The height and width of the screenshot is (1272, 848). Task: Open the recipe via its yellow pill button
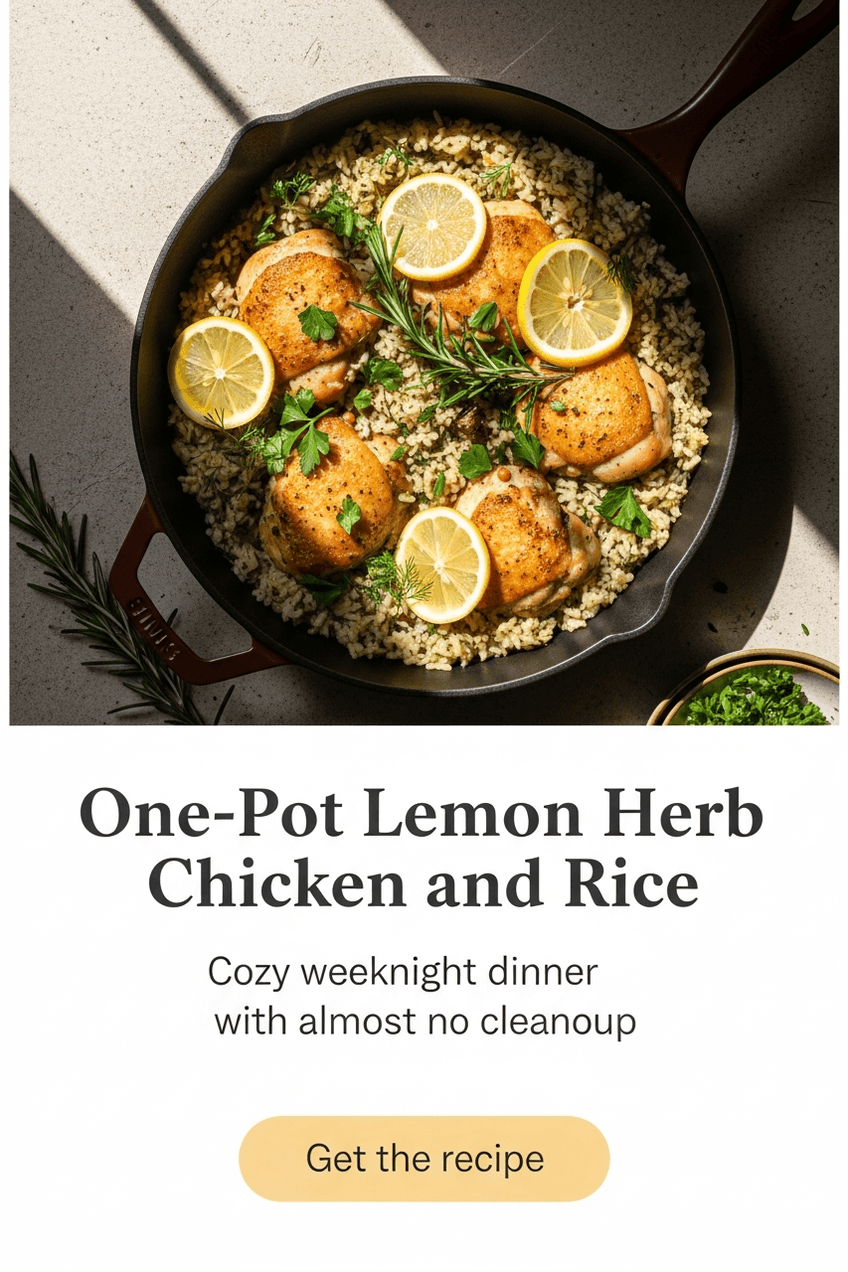coord(424,1158)
